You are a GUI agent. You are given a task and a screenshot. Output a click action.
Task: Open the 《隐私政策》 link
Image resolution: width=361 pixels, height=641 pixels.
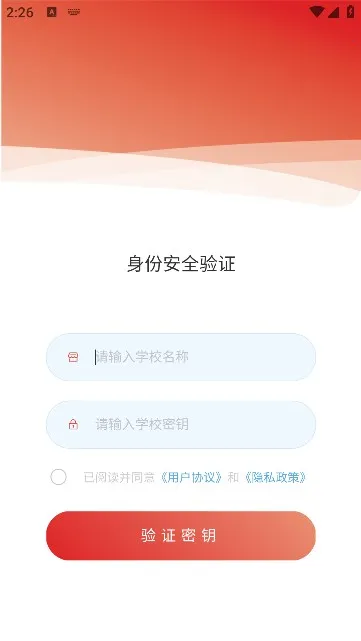[x=276, y=477]
